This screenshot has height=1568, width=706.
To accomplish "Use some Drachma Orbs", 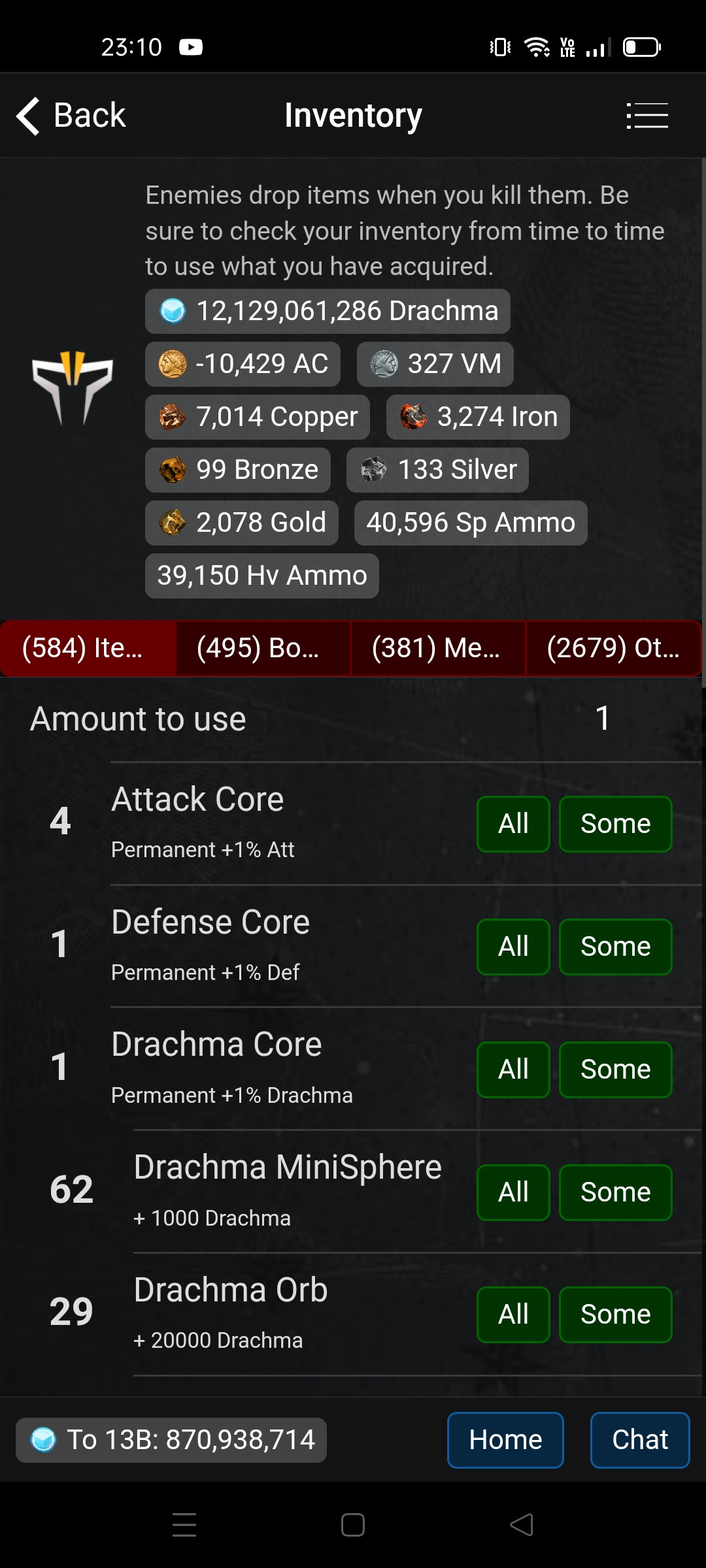I will tap(615, 1315).
